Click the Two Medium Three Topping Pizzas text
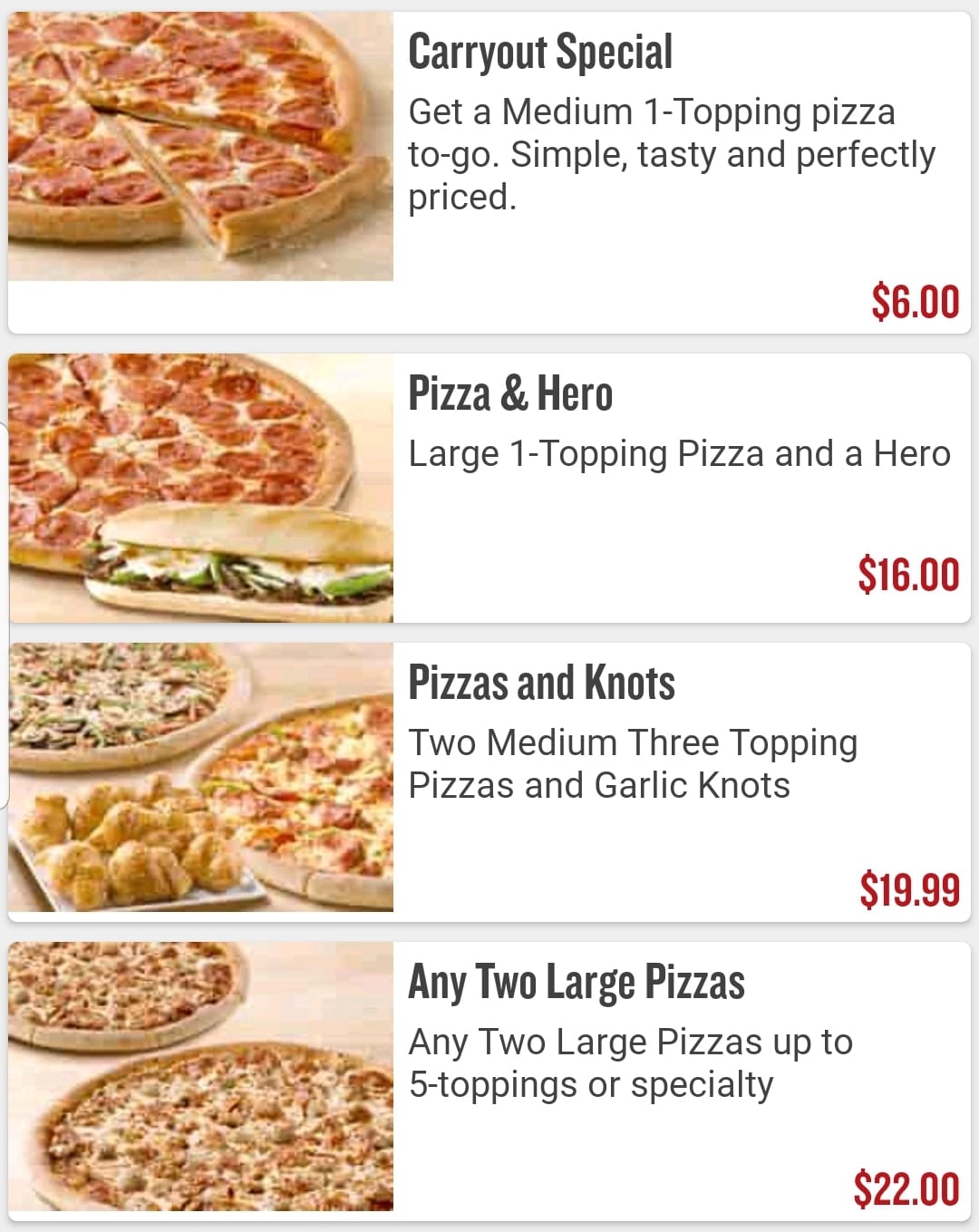This screenshot has height=1232, width=979. pos(634,763)
